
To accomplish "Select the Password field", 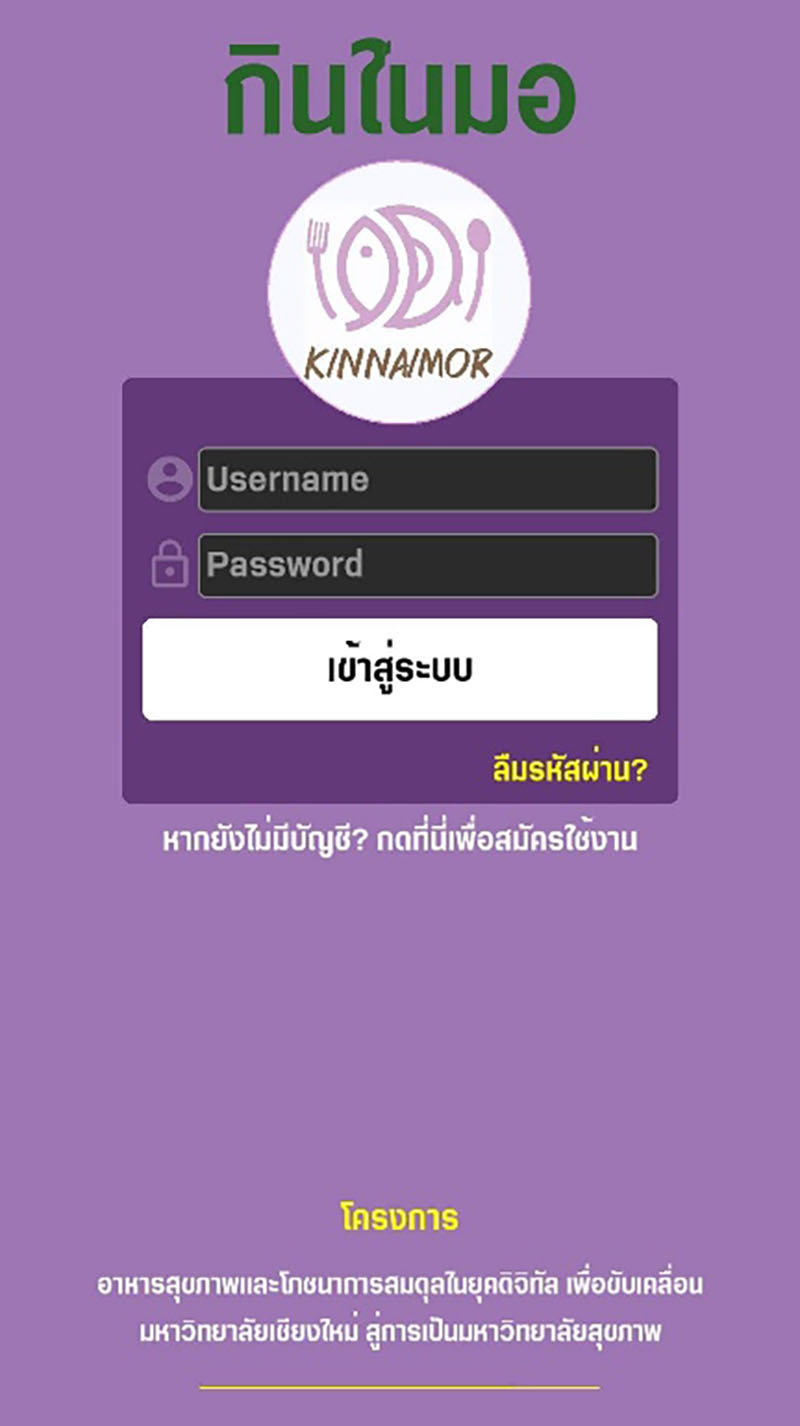I will 428,565.
